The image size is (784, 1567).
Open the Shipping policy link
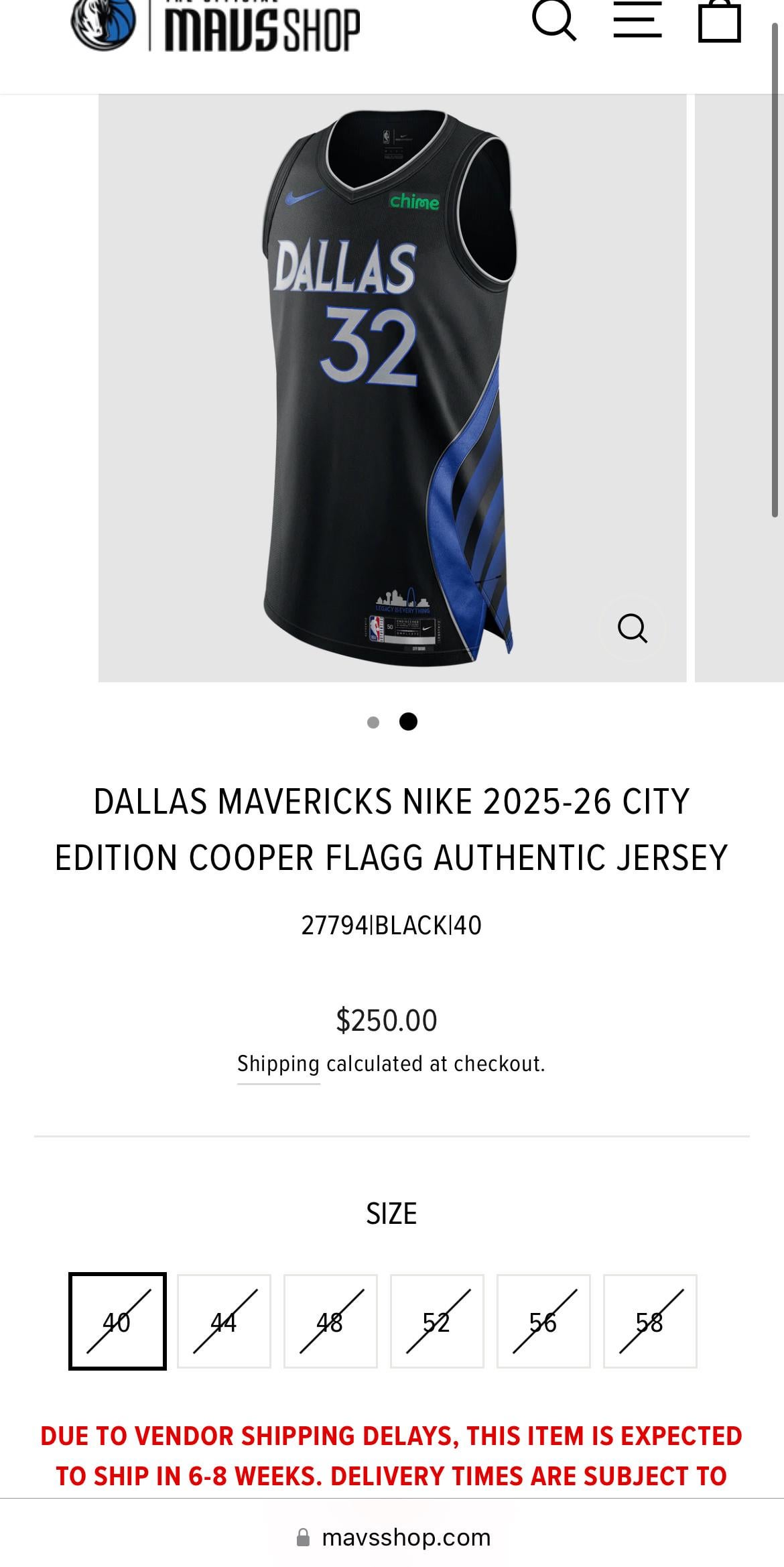coord(278,1064)
